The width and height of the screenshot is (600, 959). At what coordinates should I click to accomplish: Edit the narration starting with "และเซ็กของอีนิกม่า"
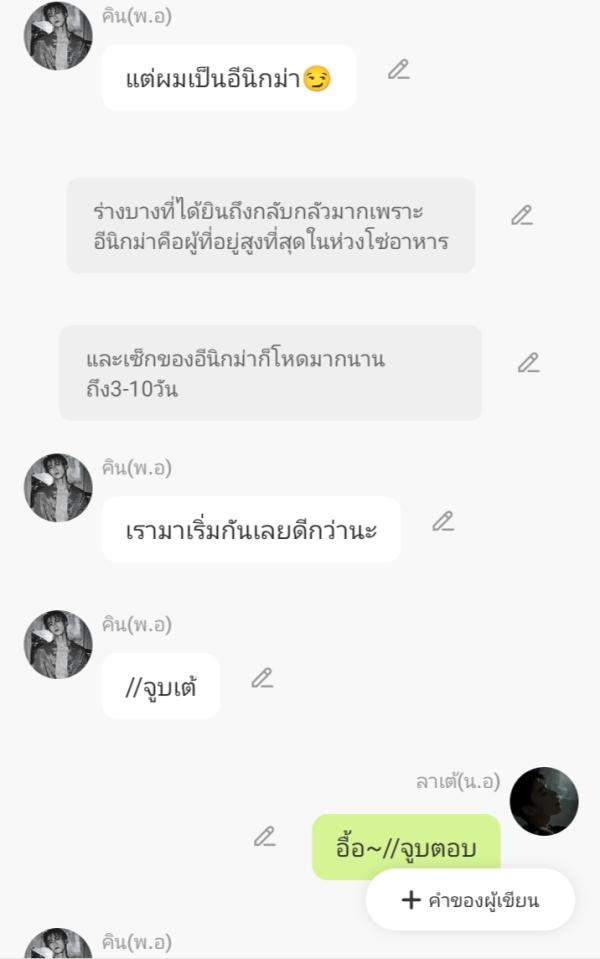(x=528, y=364)
